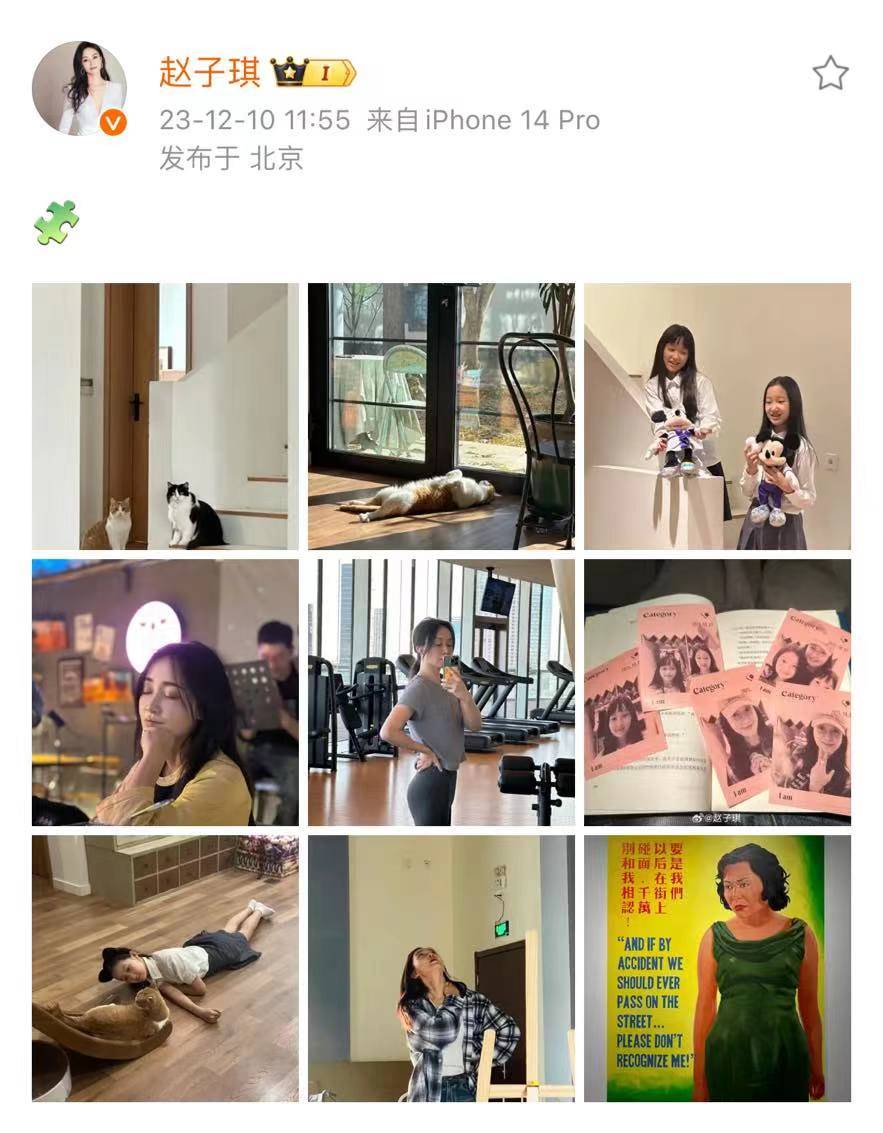This screenshot has height=1133, width=883.
Task: Open the photo of girl lying on floor
Action: [x=165, y=968]
